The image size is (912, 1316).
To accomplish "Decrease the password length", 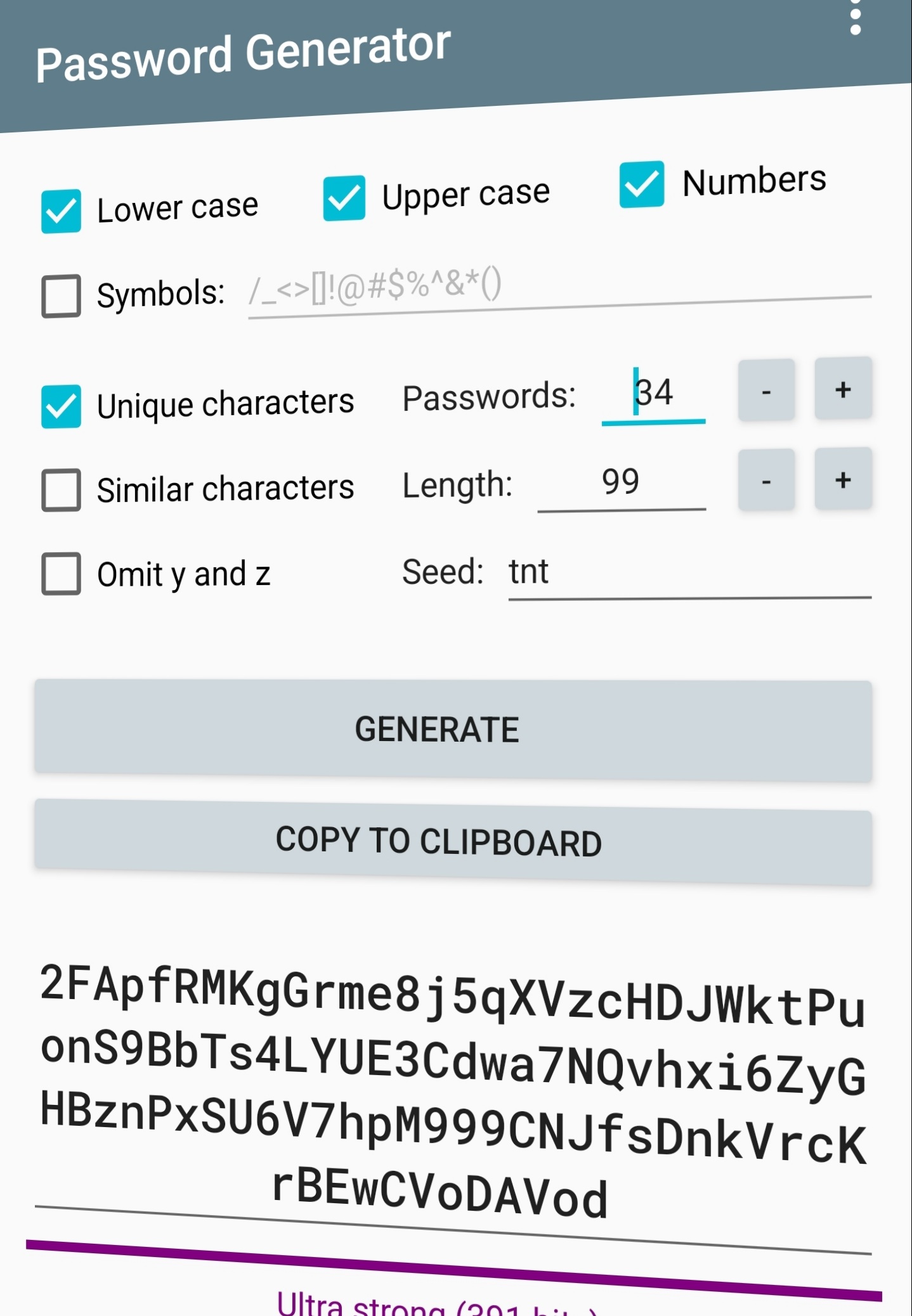I will 766,481.
